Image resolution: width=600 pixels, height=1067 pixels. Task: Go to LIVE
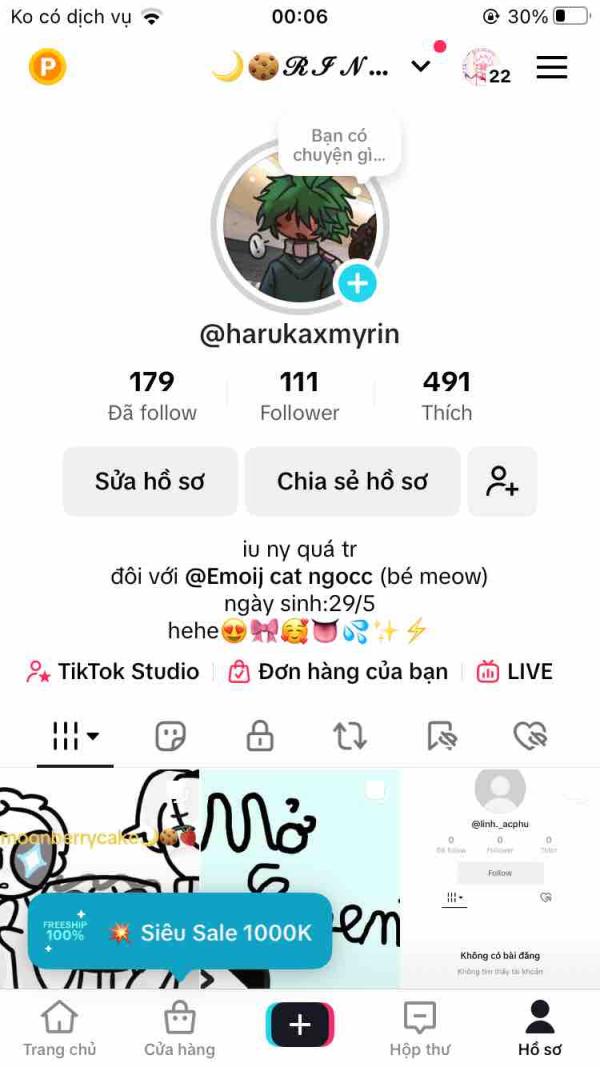pos(515,672)
